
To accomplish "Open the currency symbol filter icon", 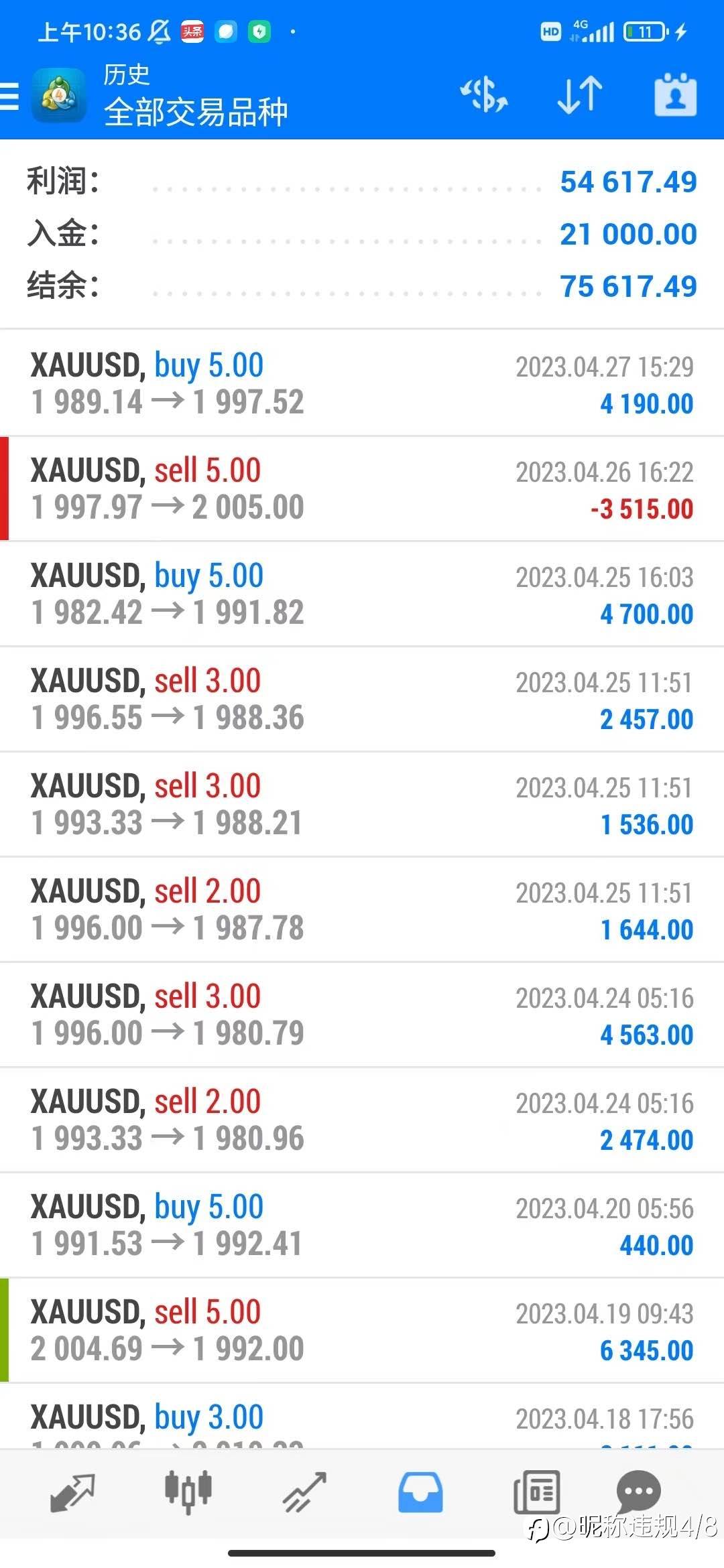I will point(484,94).
